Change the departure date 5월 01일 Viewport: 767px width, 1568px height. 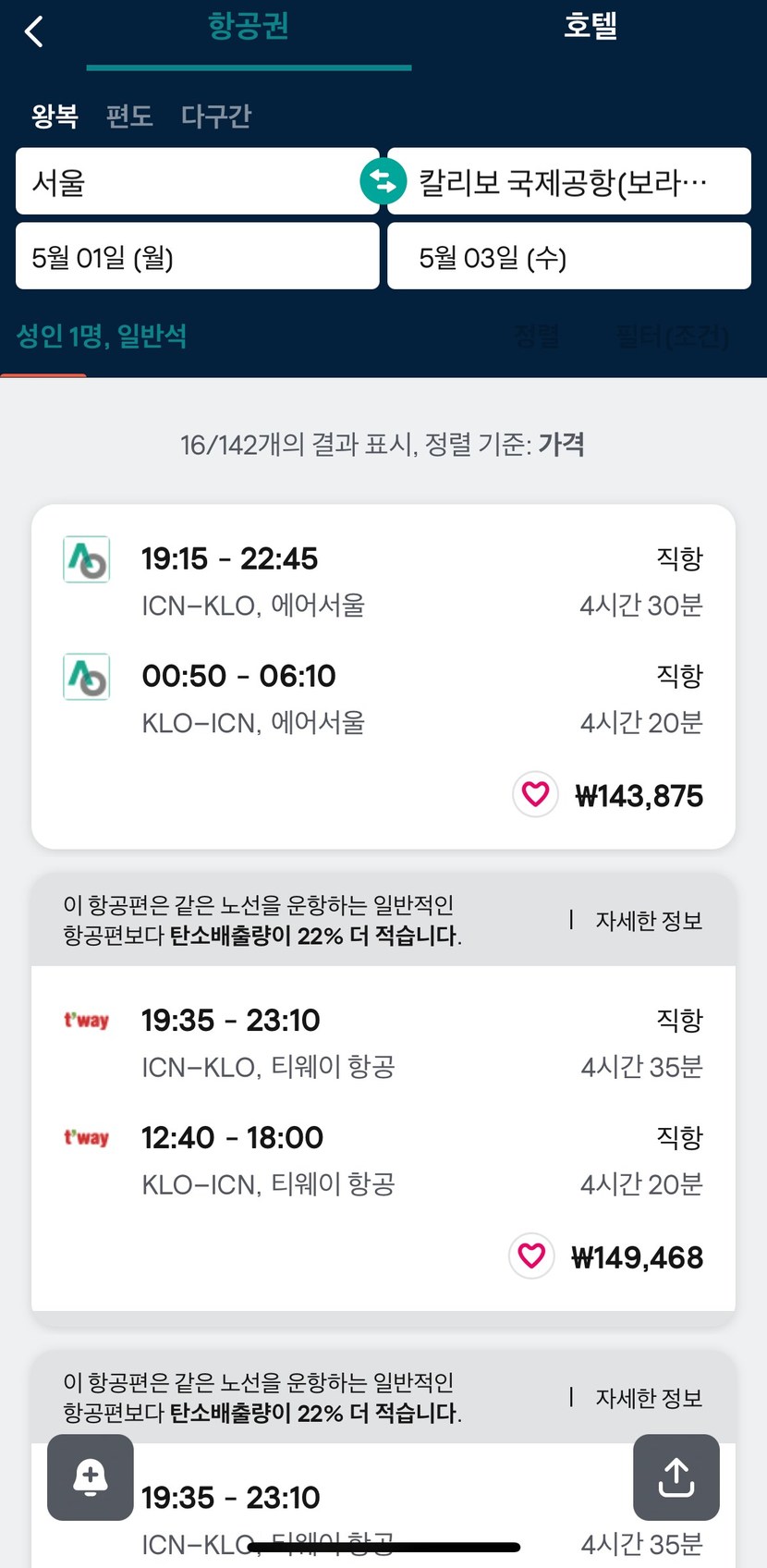tap(198, 256)
